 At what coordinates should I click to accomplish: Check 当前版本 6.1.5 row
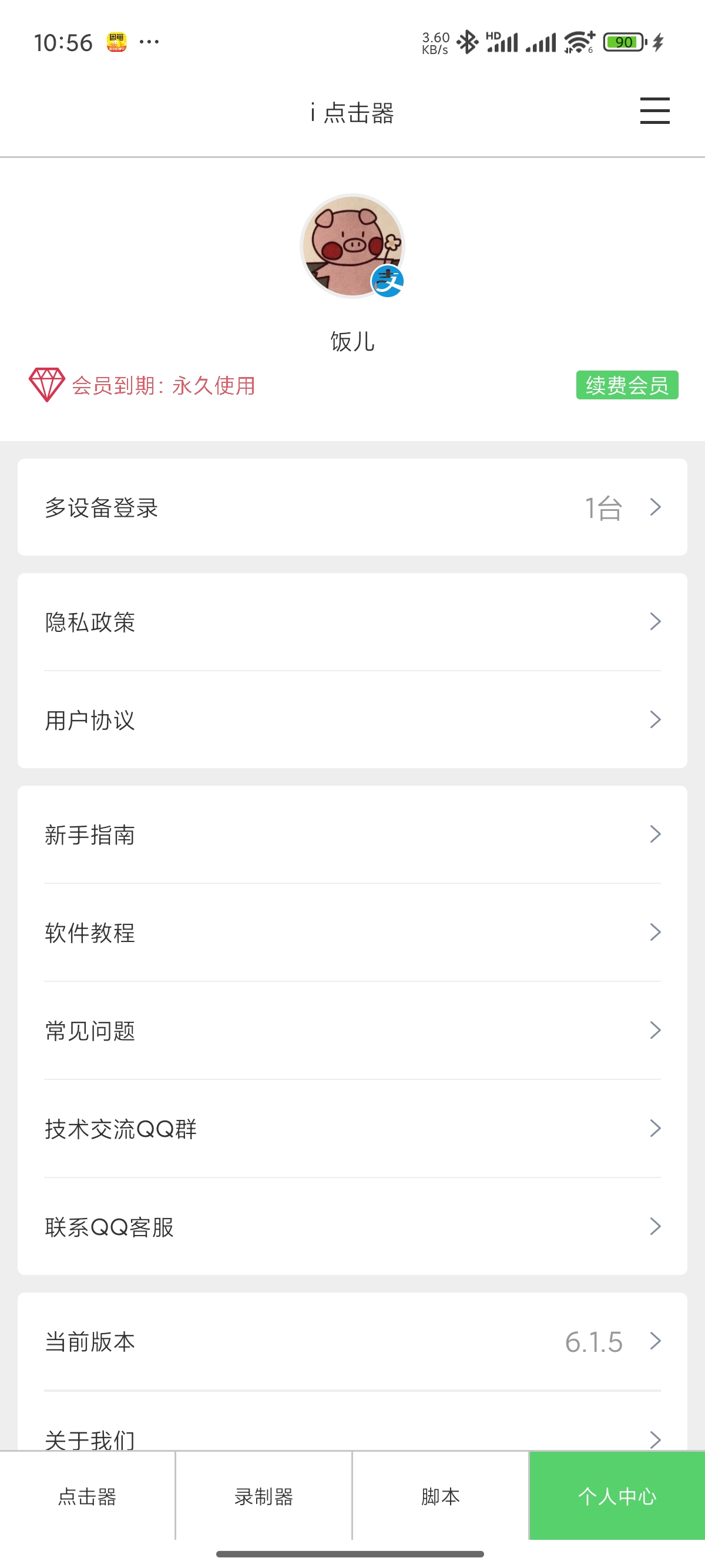pyautogui.click(x=352, y=1341)
